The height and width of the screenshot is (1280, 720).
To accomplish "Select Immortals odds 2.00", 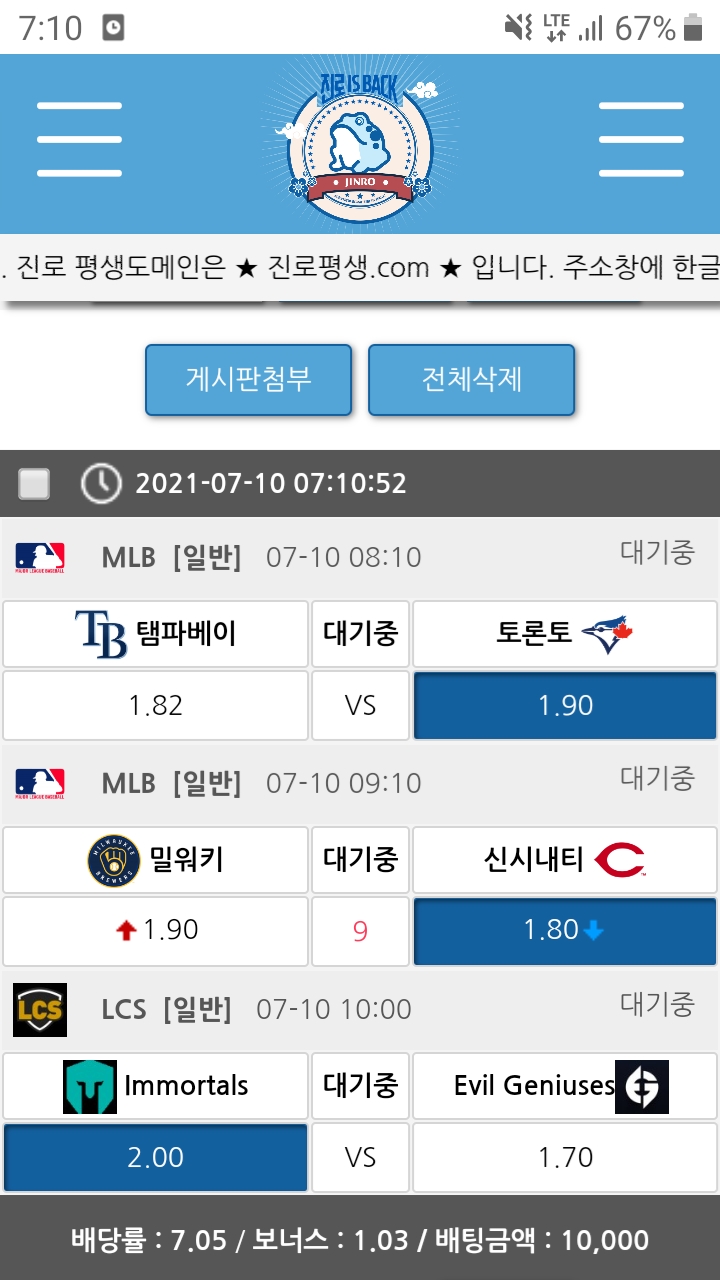I will click(x=156, y=1157).
